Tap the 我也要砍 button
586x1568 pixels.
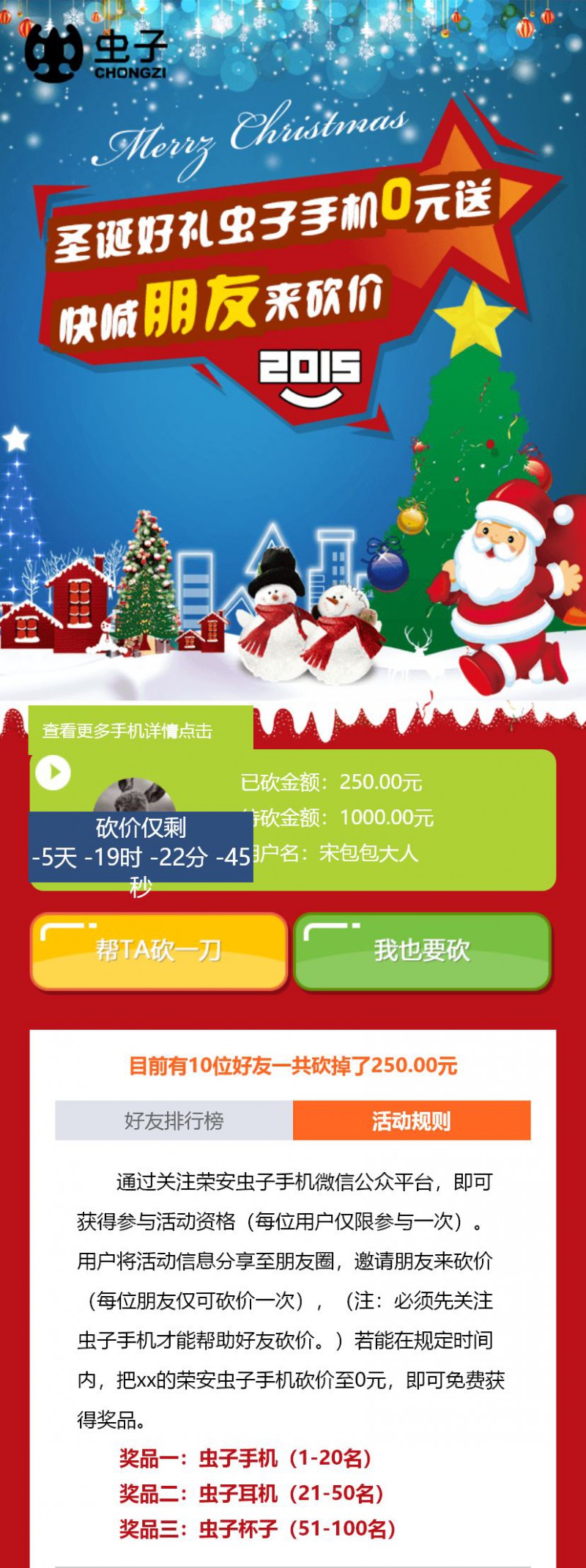[x=422, y=951]
